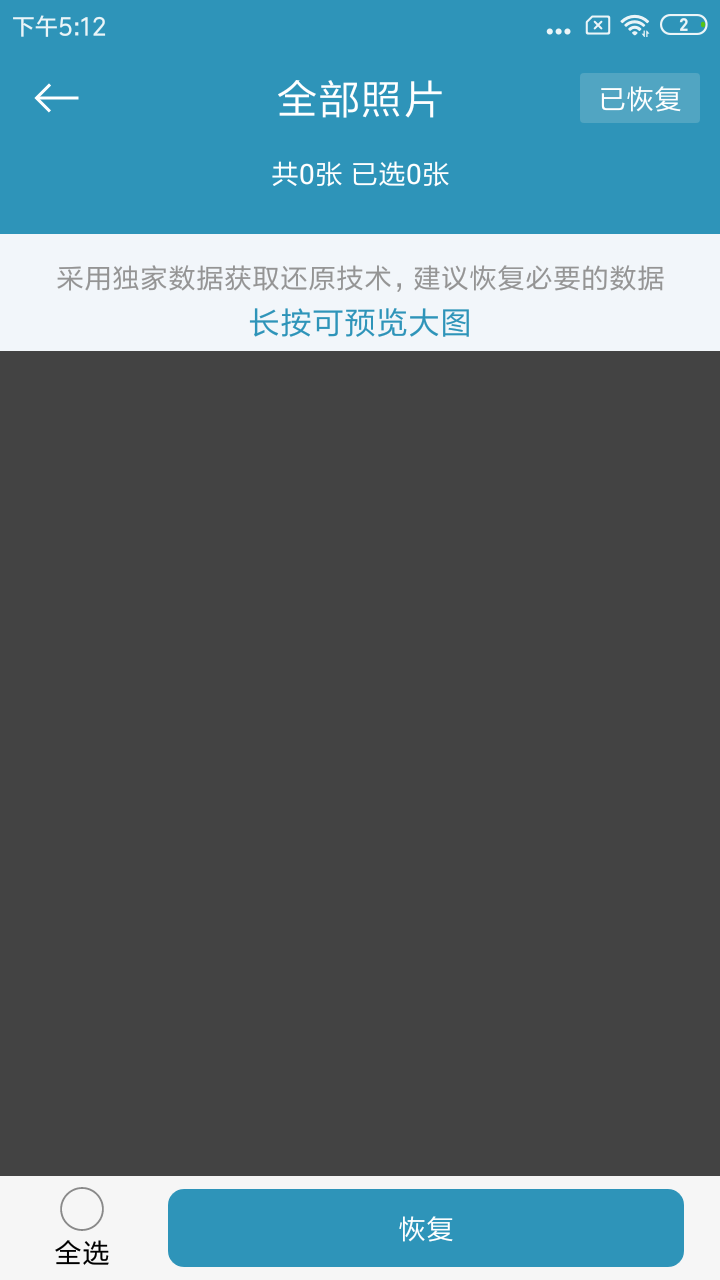
Task: Tap the blue 恢复 button
Action: pos(426,1228)
